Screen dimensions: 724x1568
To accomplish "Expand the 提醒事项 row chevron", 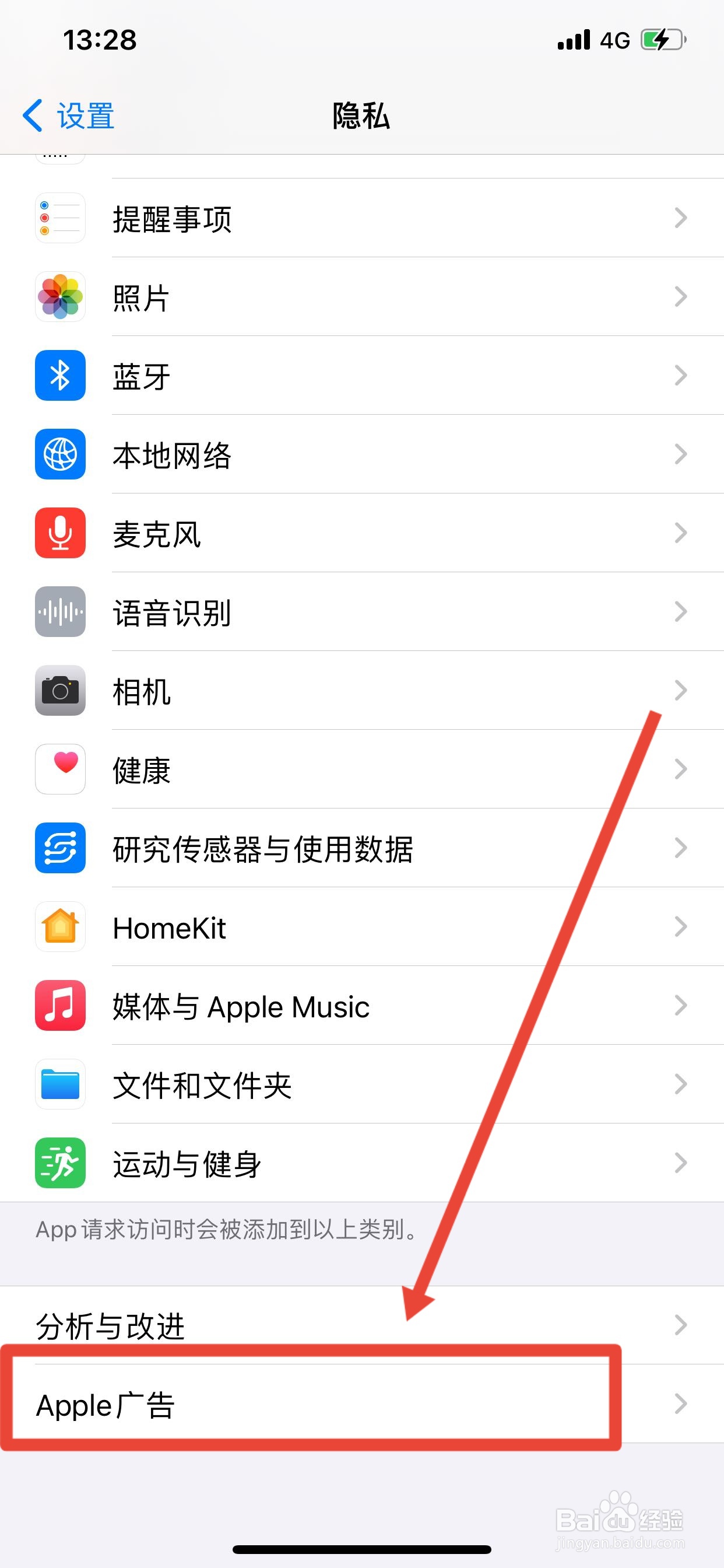I will click(x=680, y=218).
